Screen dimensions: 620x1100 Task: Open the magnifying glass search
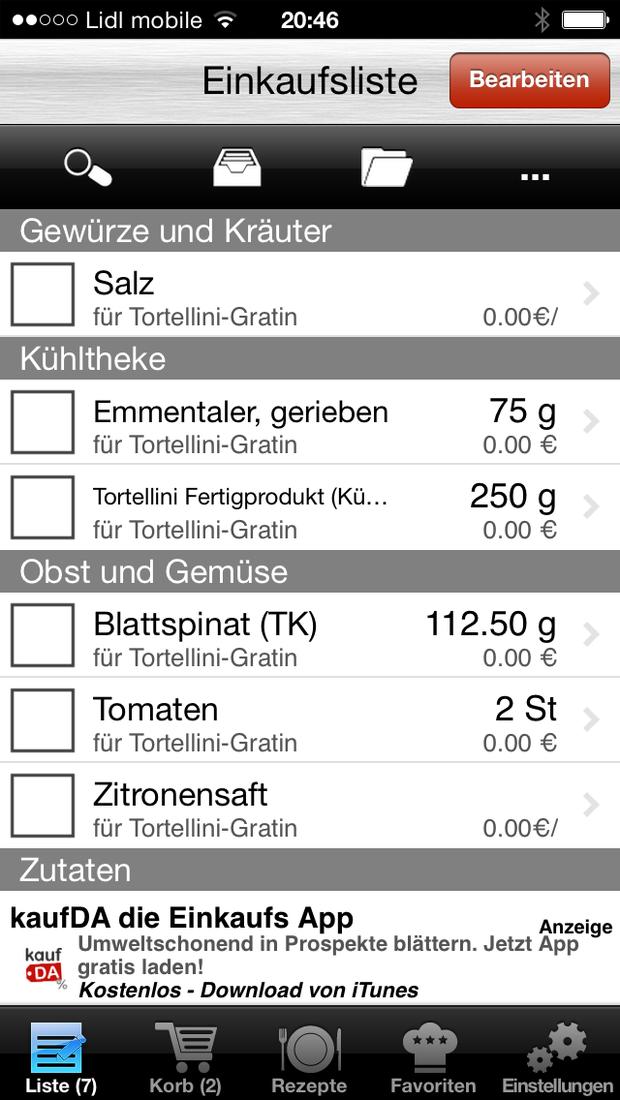coord(88,168)
